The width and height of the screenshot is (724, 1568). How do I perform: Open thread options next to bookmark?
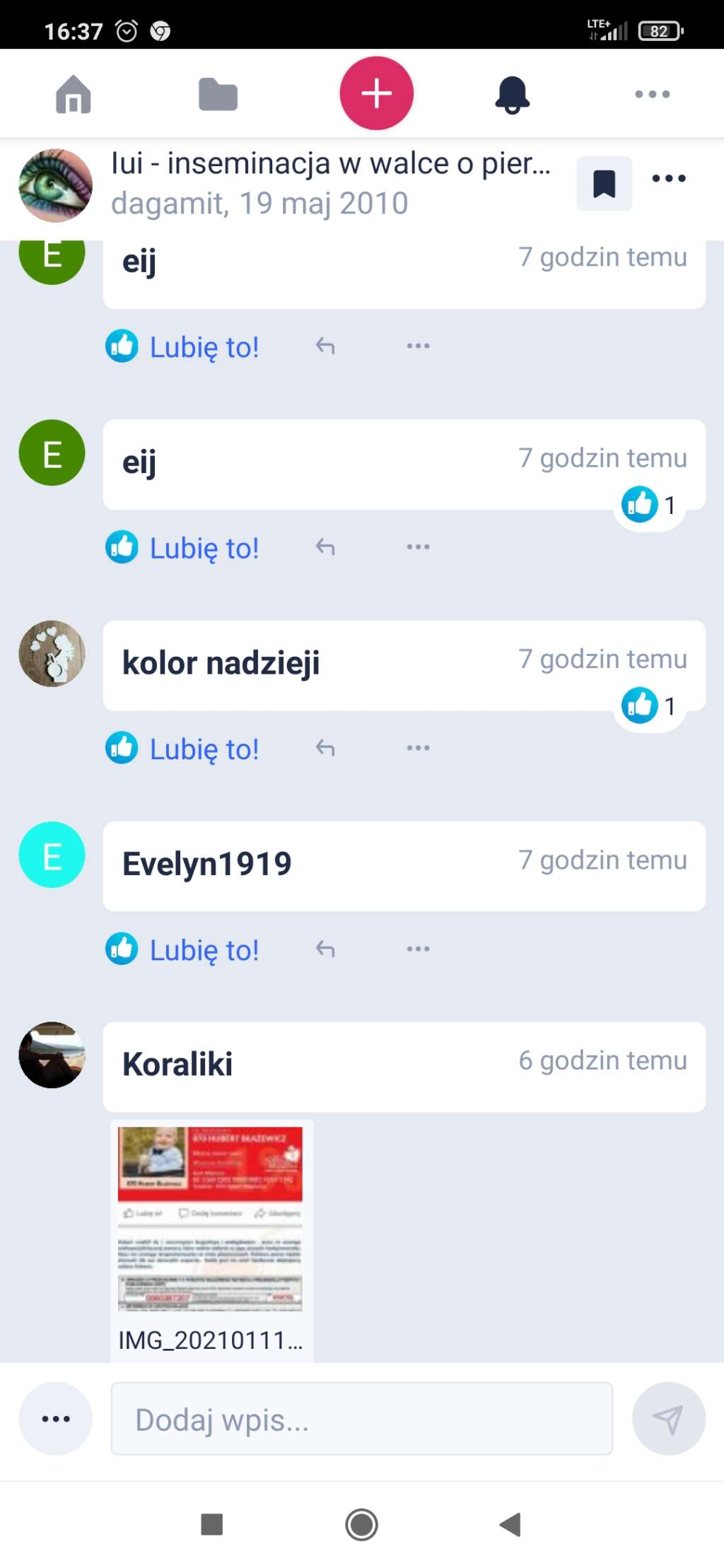tap(668, 178)
